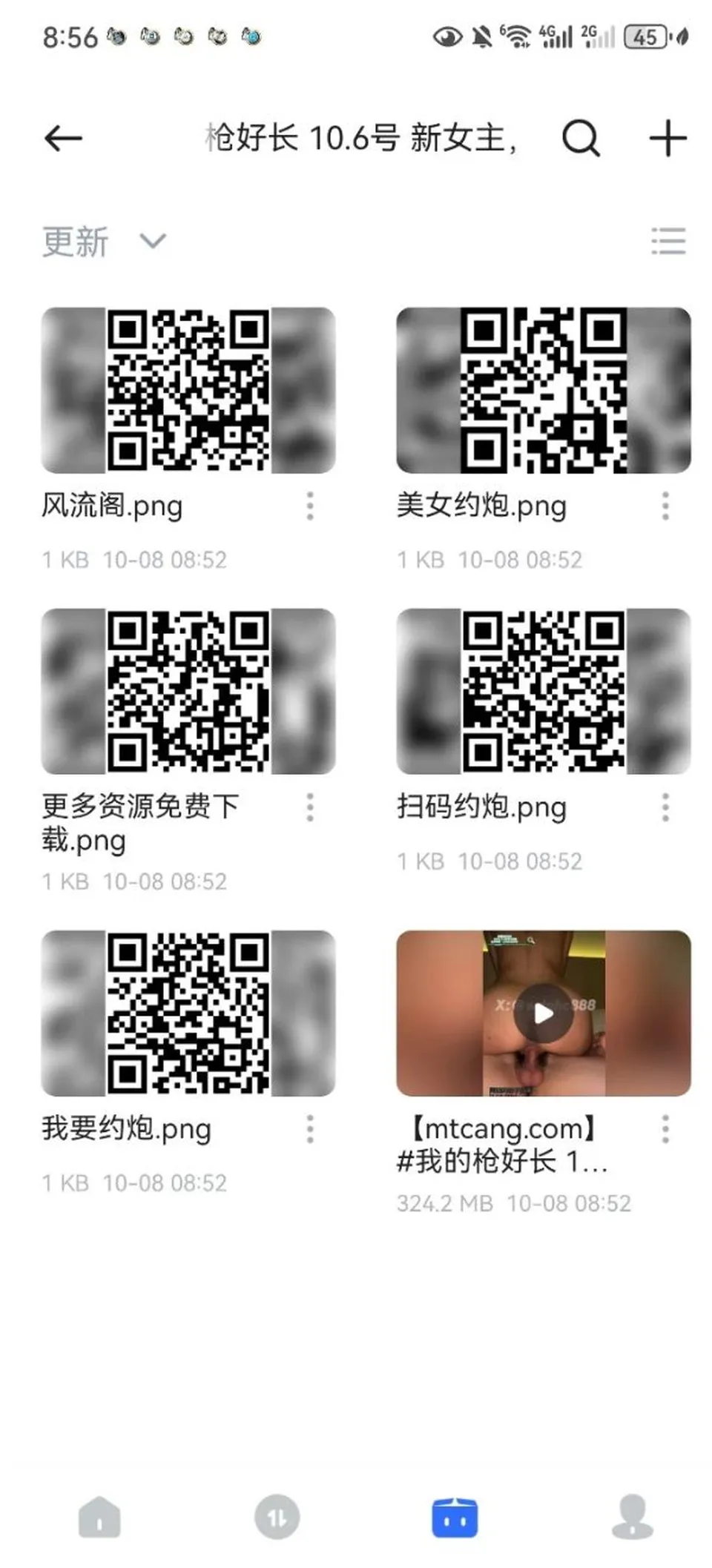Viewport: 712px width, 1568px height.
Task: Switch to the transfers tab
Action: (277, 1517)
